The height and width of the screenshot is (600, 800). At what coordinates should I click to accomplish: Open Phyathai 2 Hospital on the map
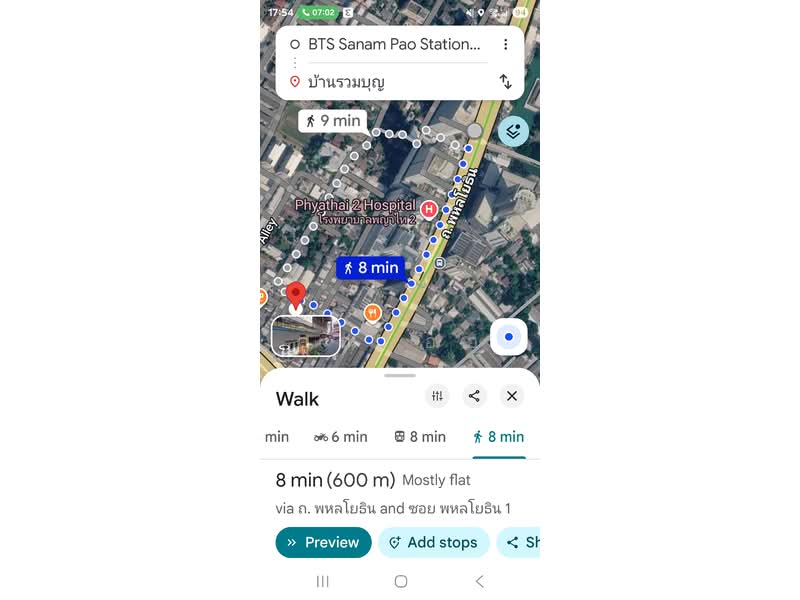tap(429, 209)
